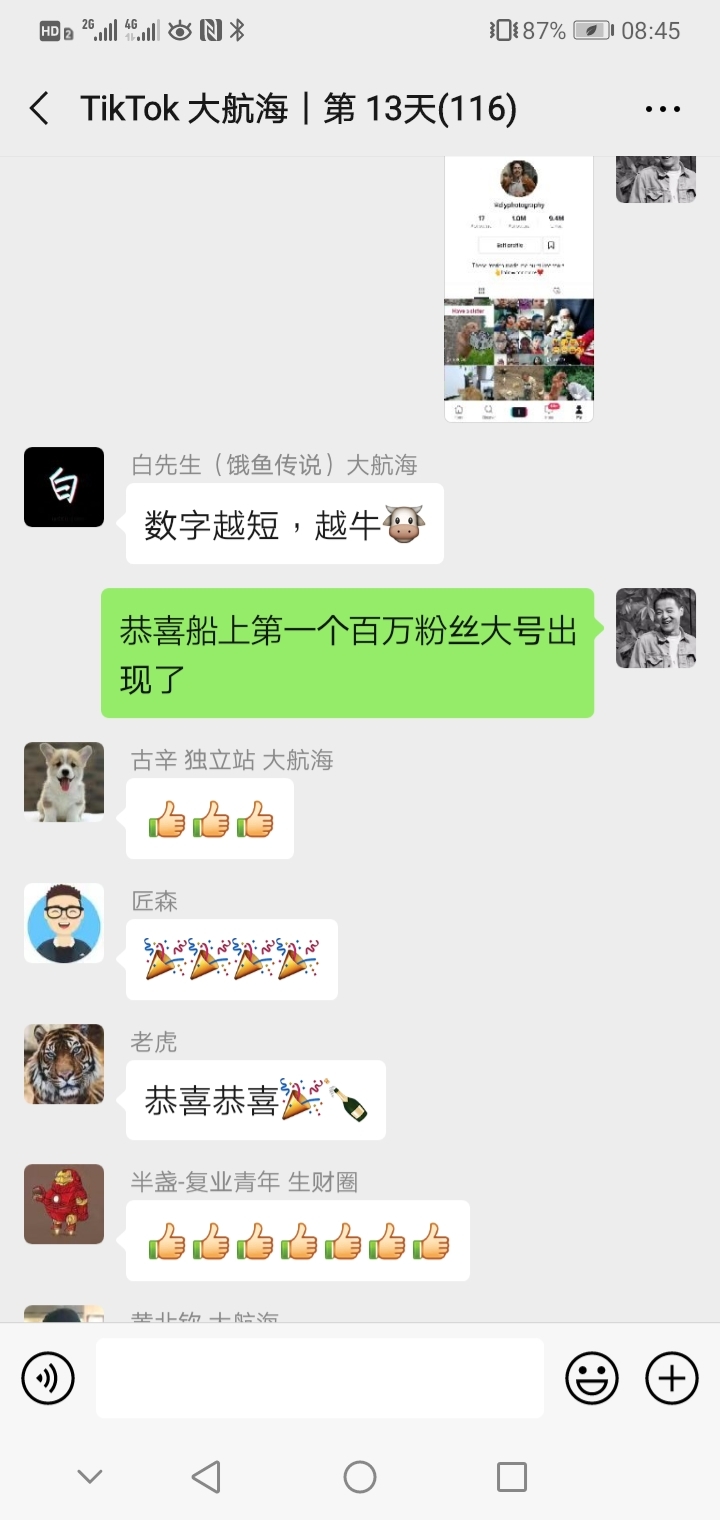720x1520 pixels.
Task: Open the group chat info menu
Action: coord(662,108)
